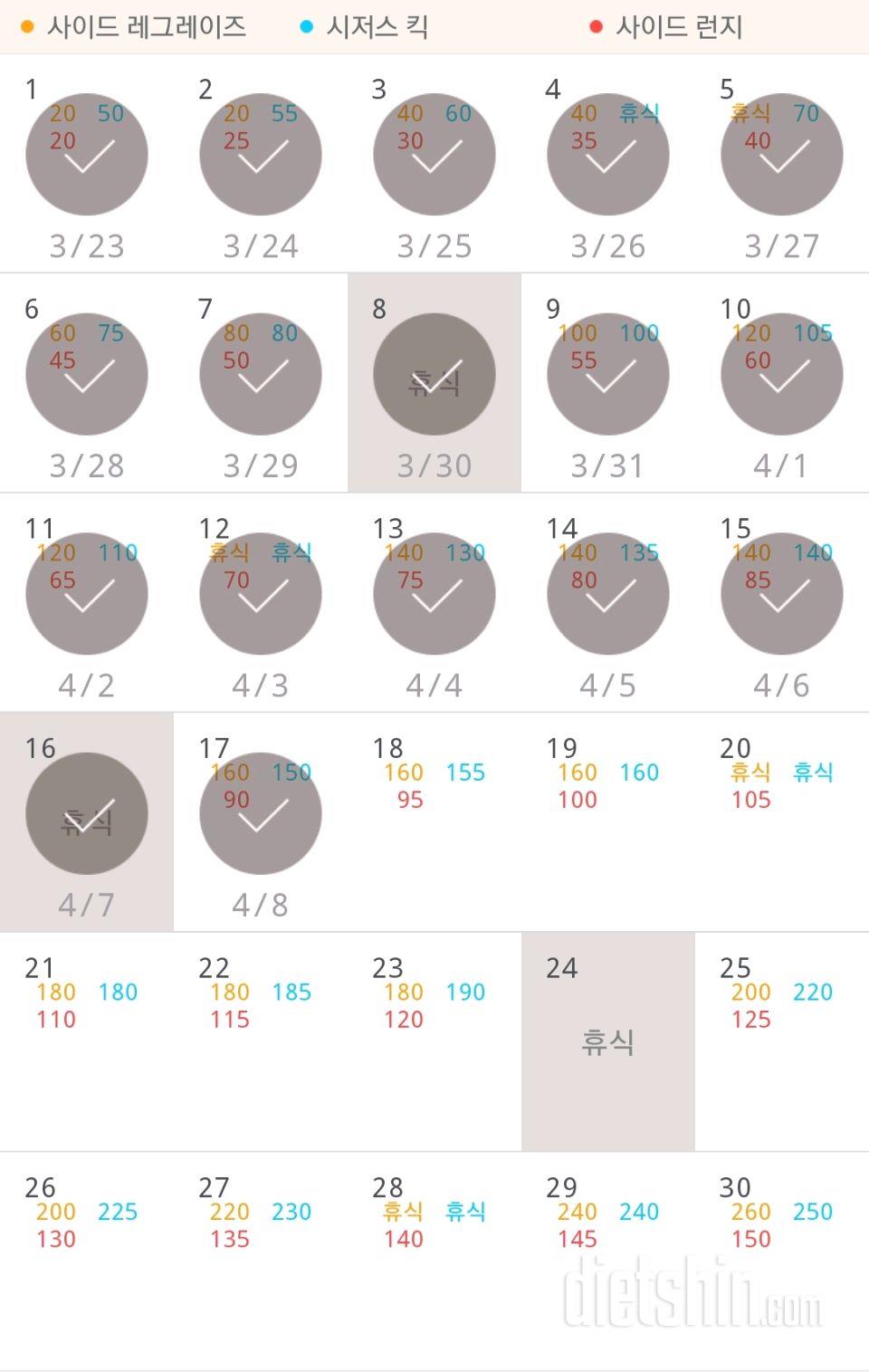Tap checked rest day 16 dated 4/7

click(x=87, y=813)
